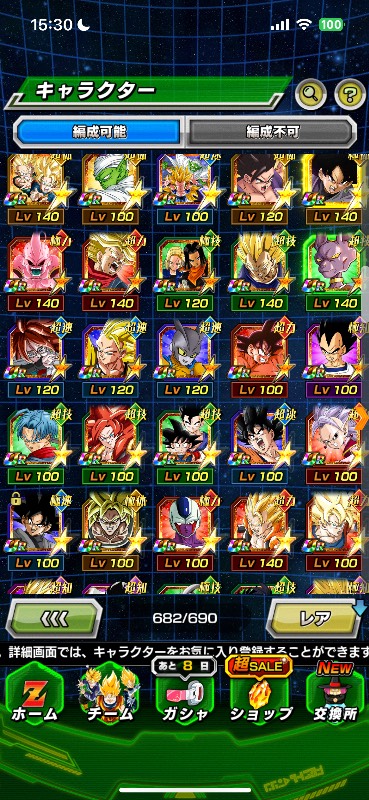Open the Broly Lv 100 character card
The width and height of the screenshot is (369, 800).
110,533
